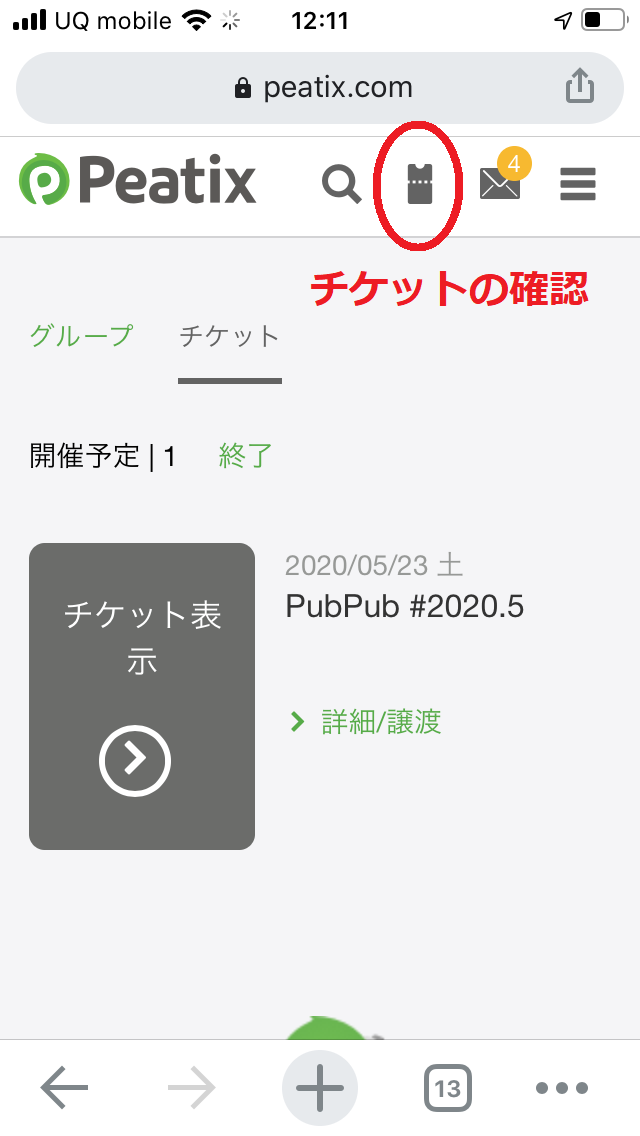Go back with browser back arrow
The width and height of the screenshot is (640, 1136).
65,1087
